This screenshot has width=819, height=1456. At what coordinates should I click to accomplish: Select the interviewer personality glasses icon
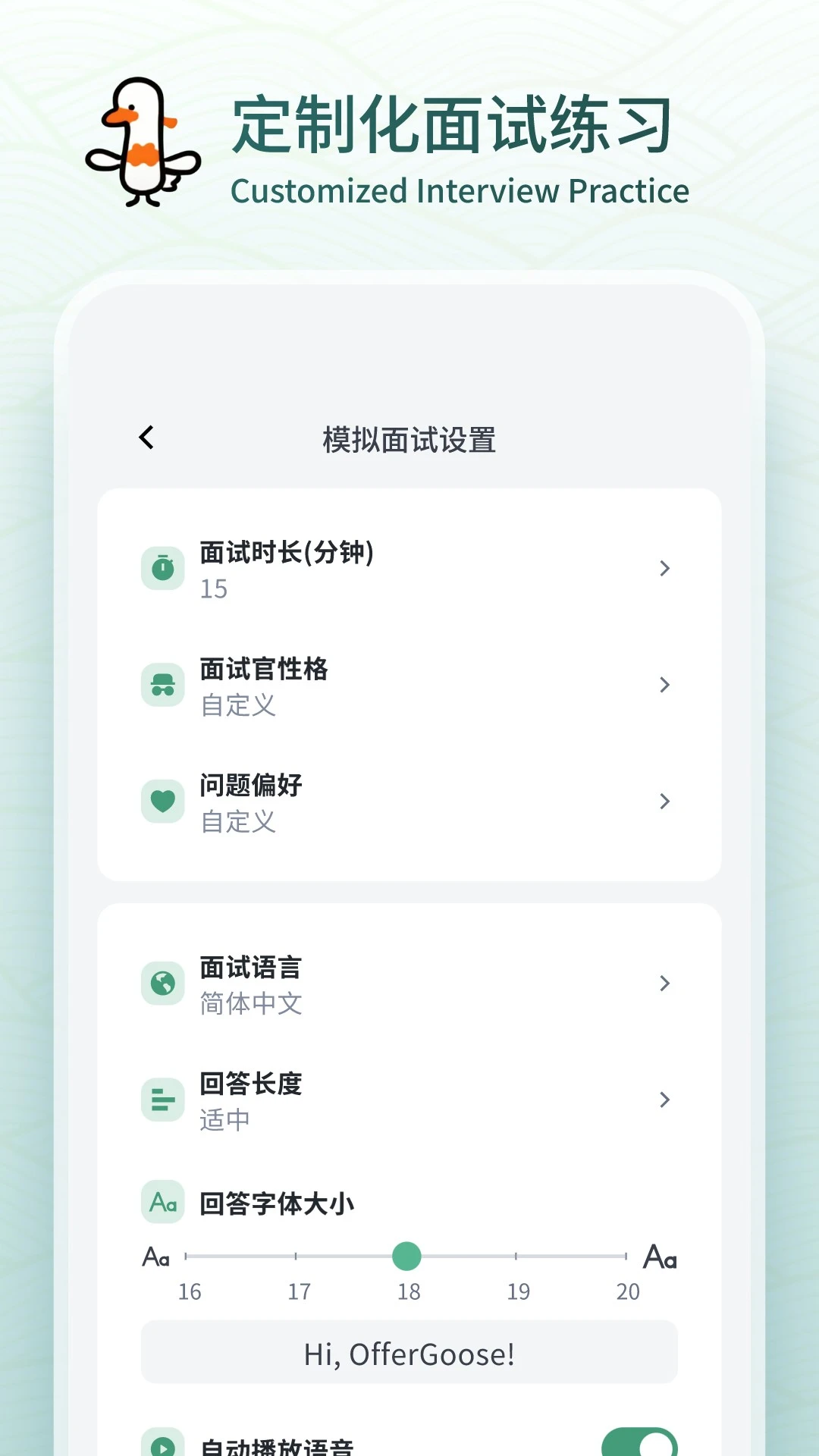[x=162, y=685]
